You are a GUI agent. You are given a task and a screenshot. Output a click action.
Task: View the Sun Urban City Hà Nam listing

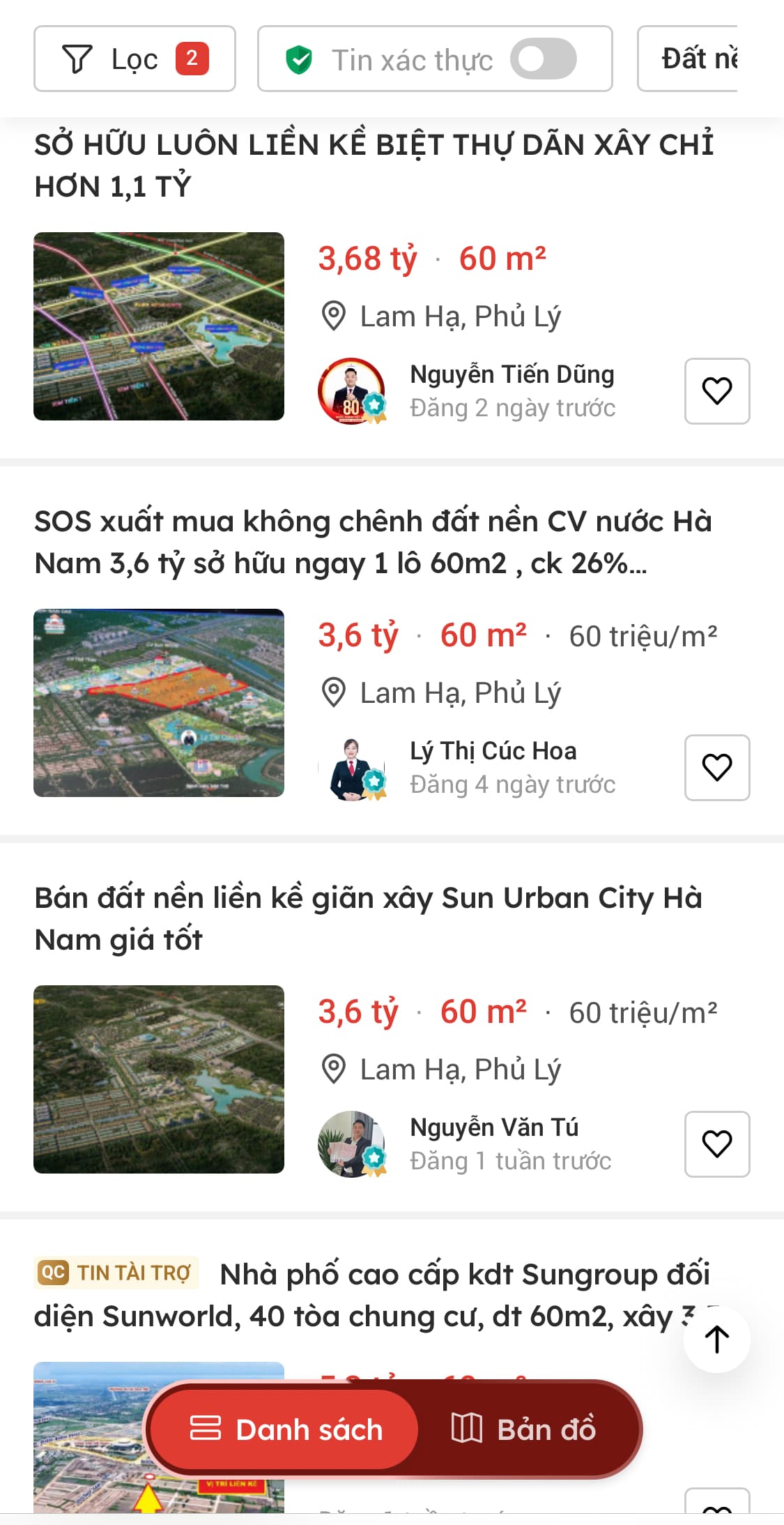coord(368,918)
